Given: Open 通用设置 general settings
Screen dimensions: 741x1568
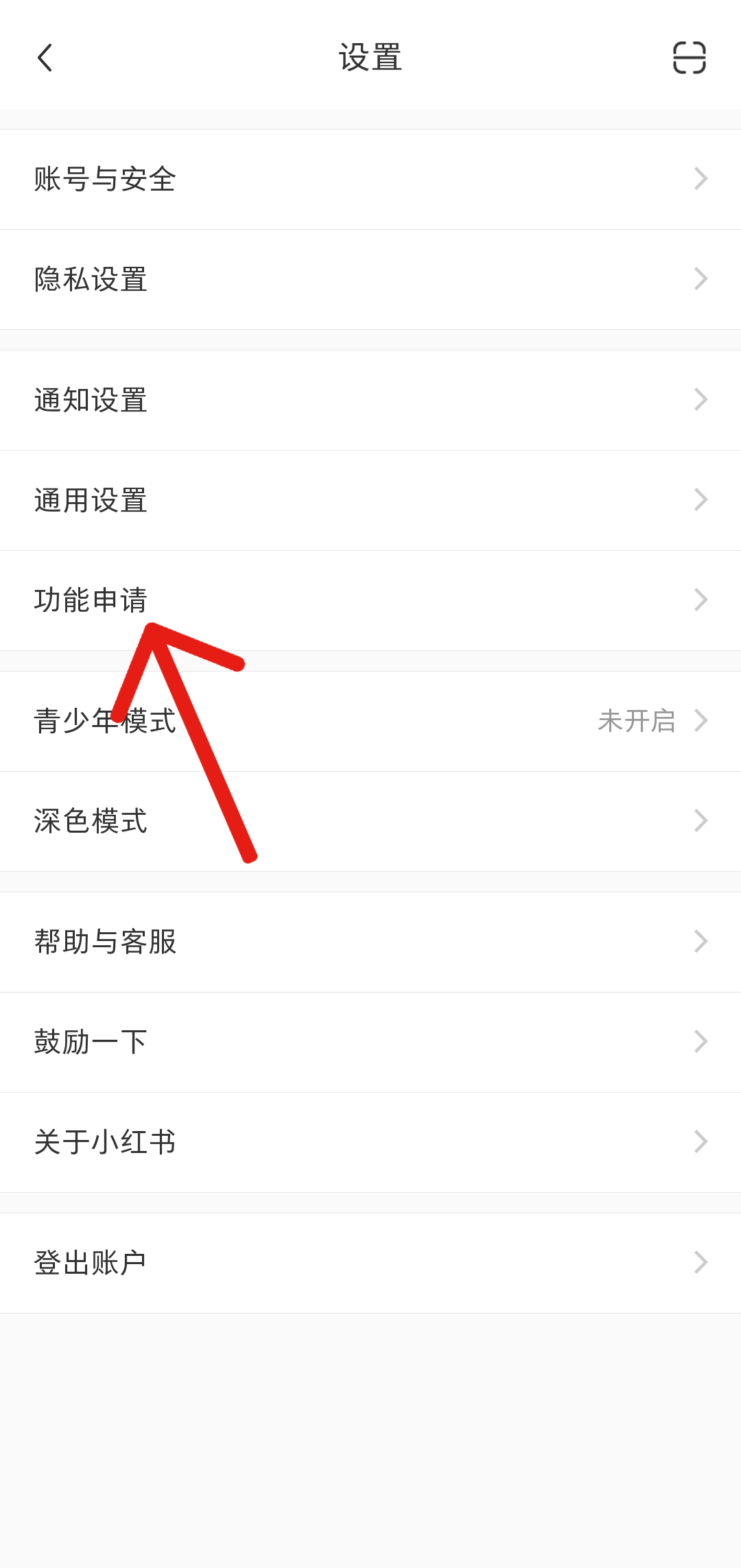Looking at the screenshot, I should [x=90, y=500].
